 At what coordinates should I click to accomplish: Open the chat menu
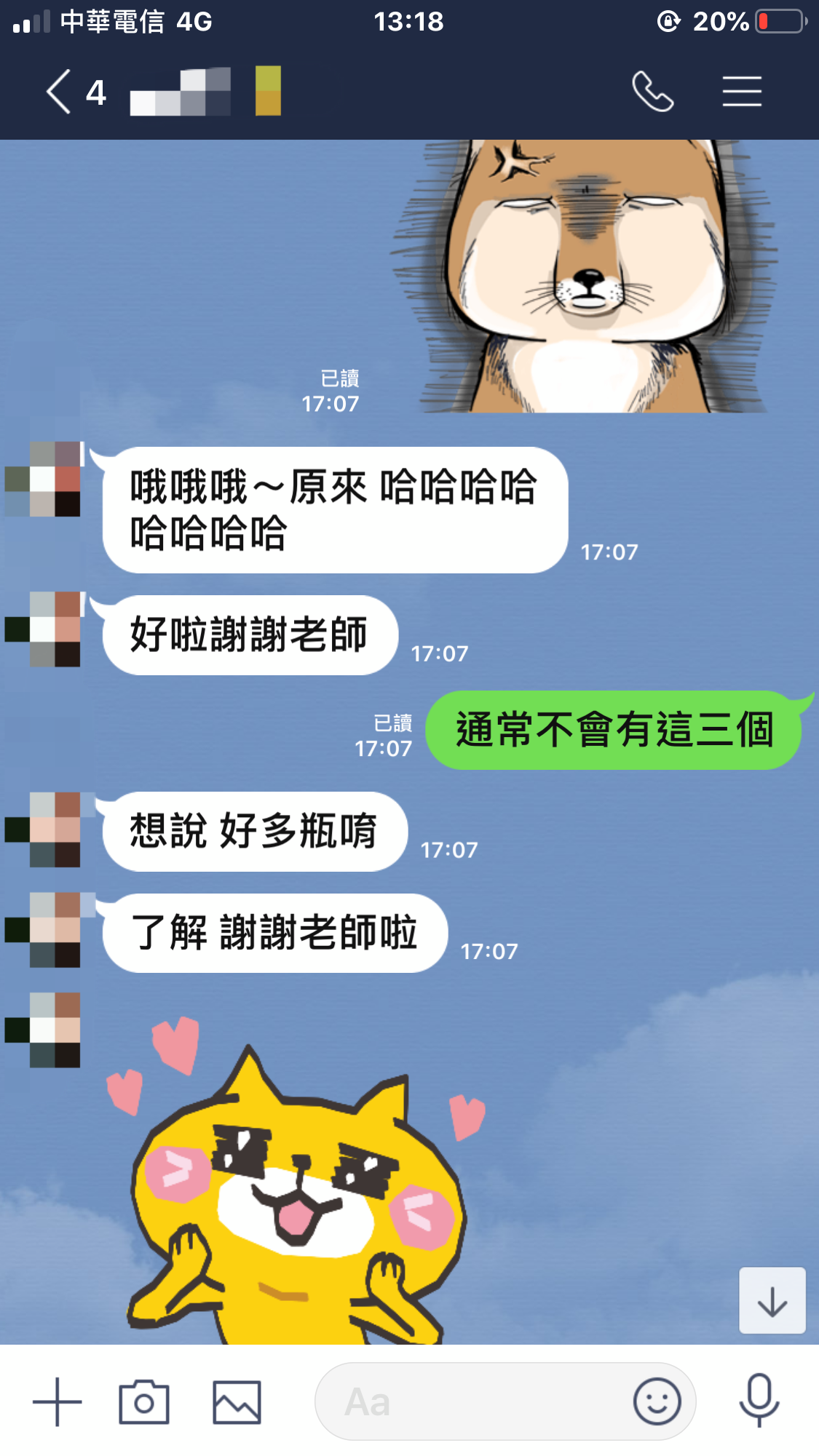coord(742,92)
